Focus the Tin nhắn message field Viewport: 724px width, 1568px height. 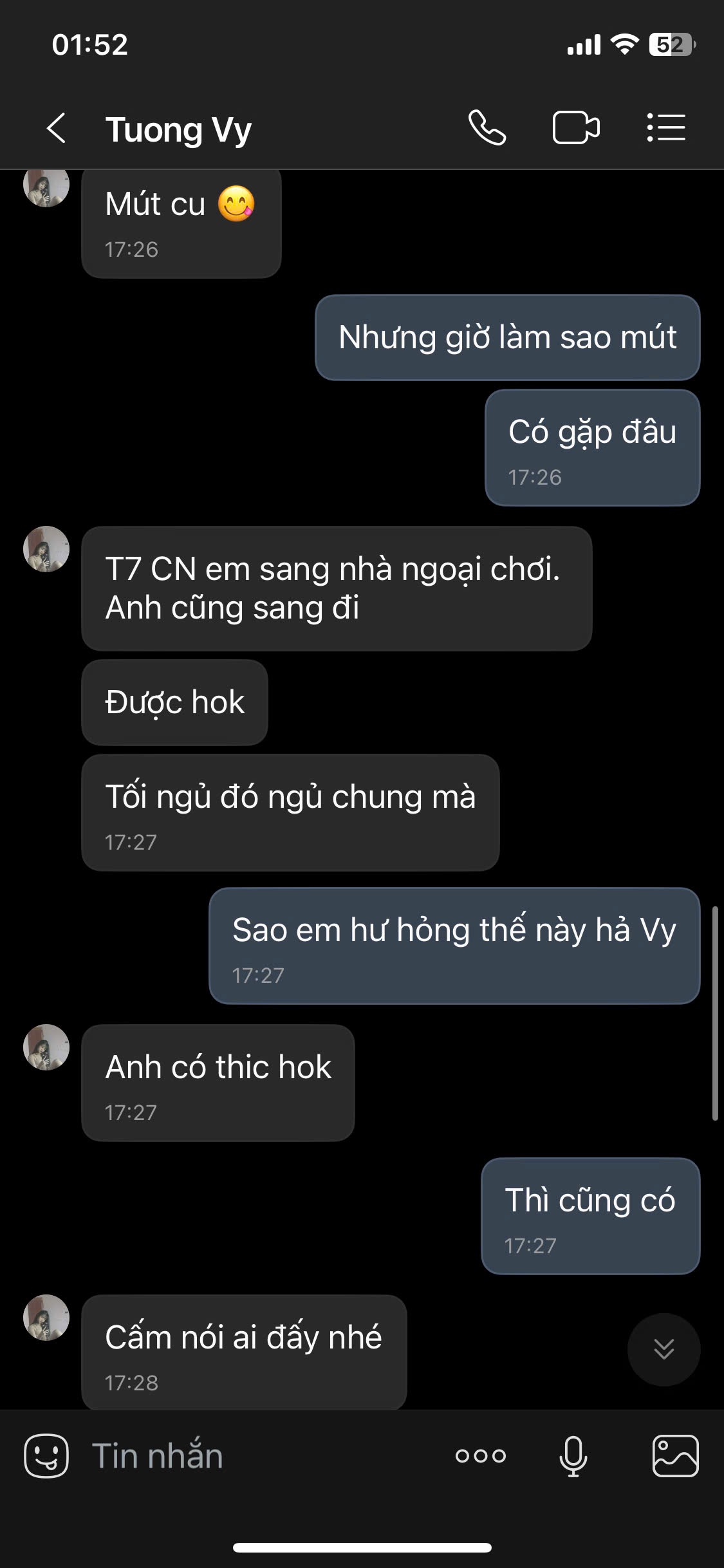[257, 1455]
